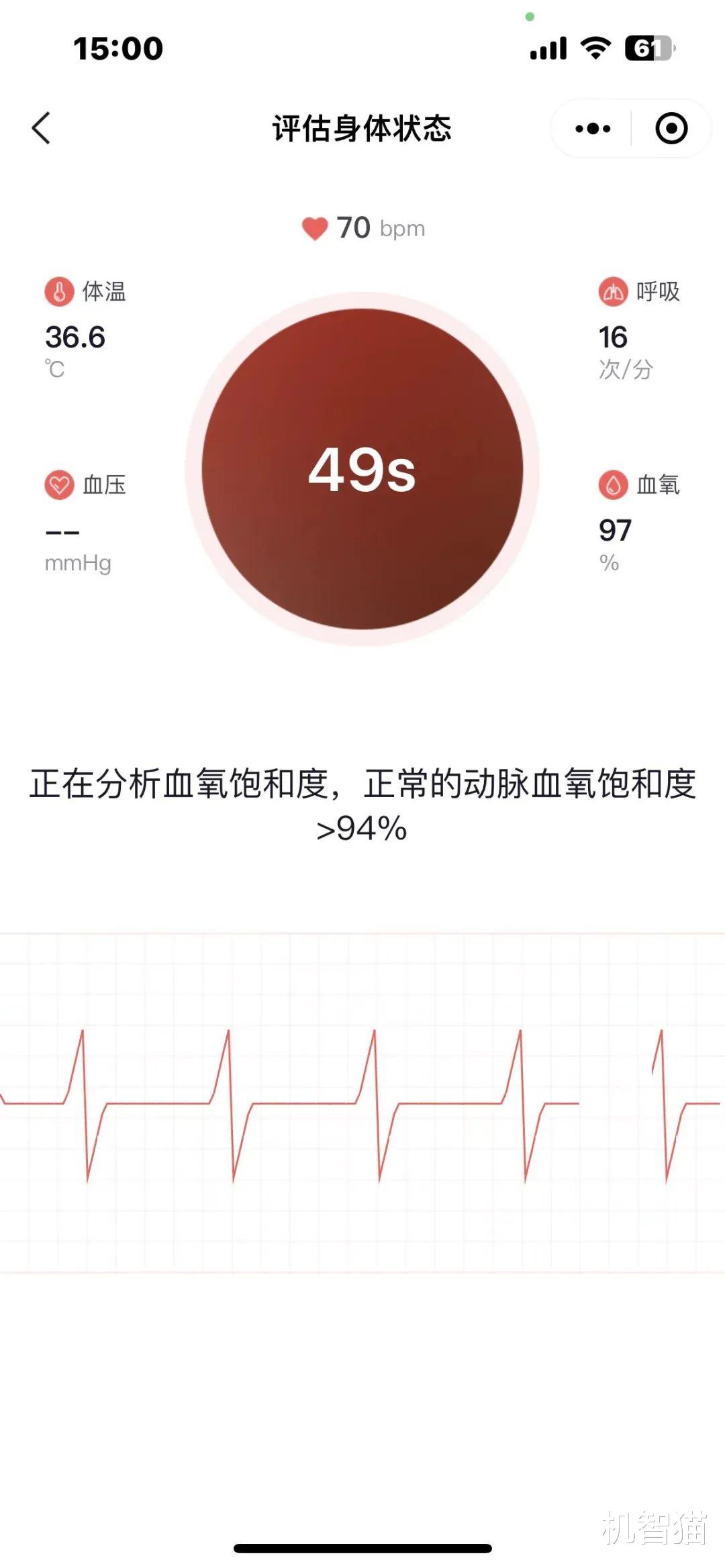The width and height of the screenshot is (725, 1568).
Task: Expand the 体温 temperature reading 36.6
Action: [x=75, y=339]
